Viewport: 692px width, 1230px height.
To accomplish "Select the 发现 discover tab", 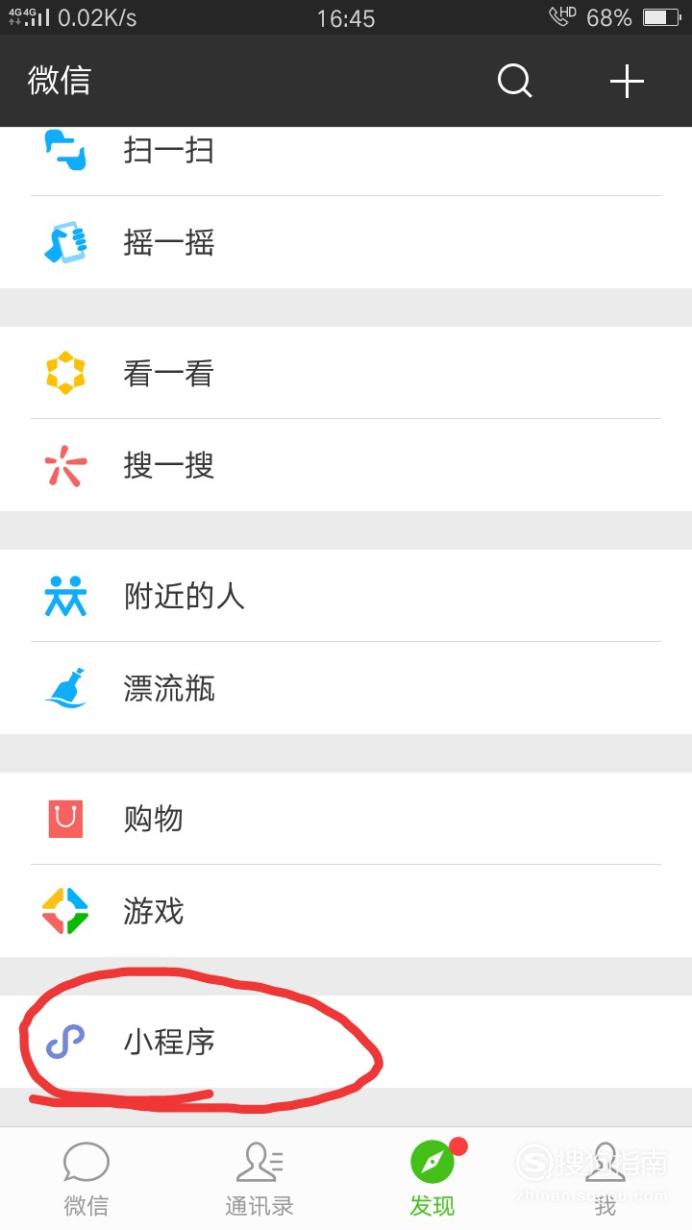I will (432, 1180).
